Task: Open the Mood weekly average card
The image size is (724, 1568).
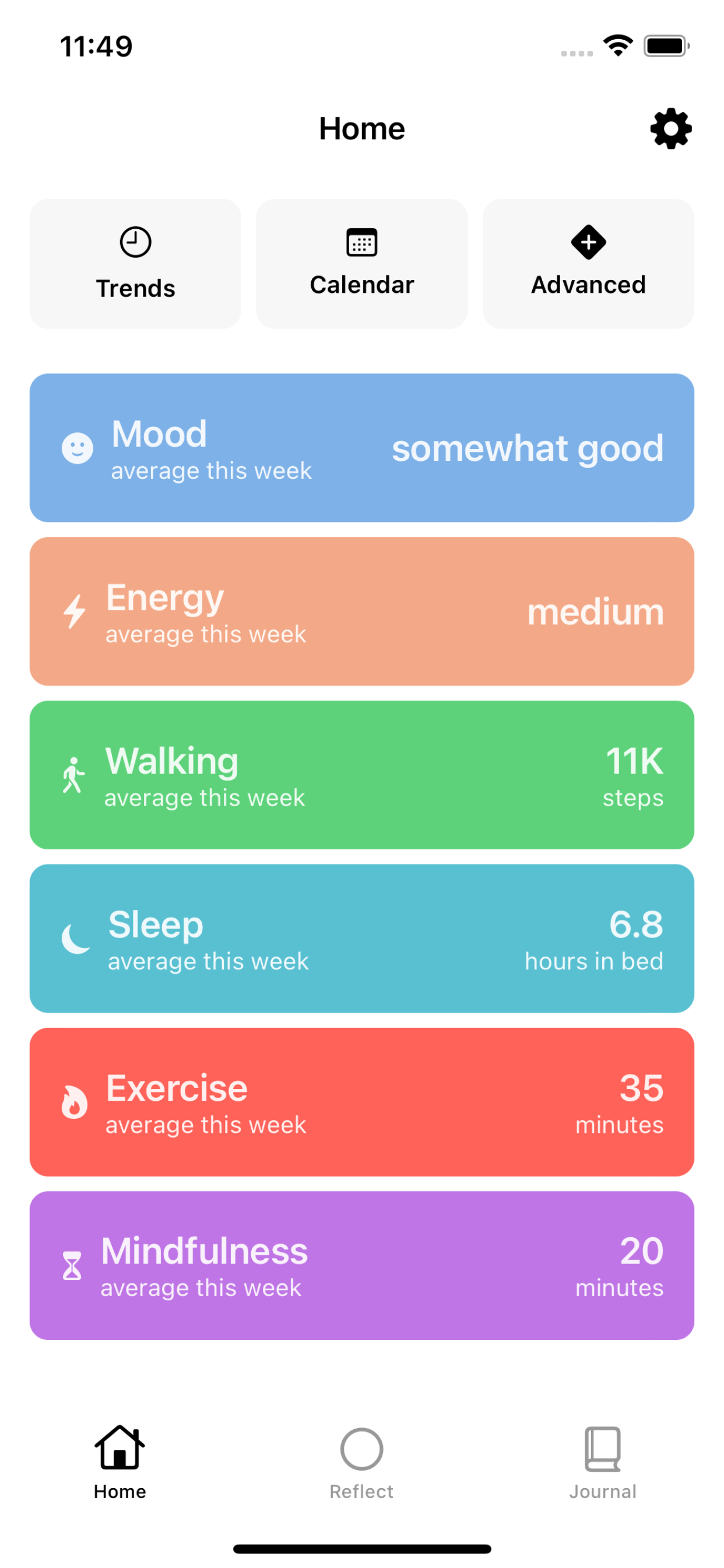Action: [x=362, y=448]
